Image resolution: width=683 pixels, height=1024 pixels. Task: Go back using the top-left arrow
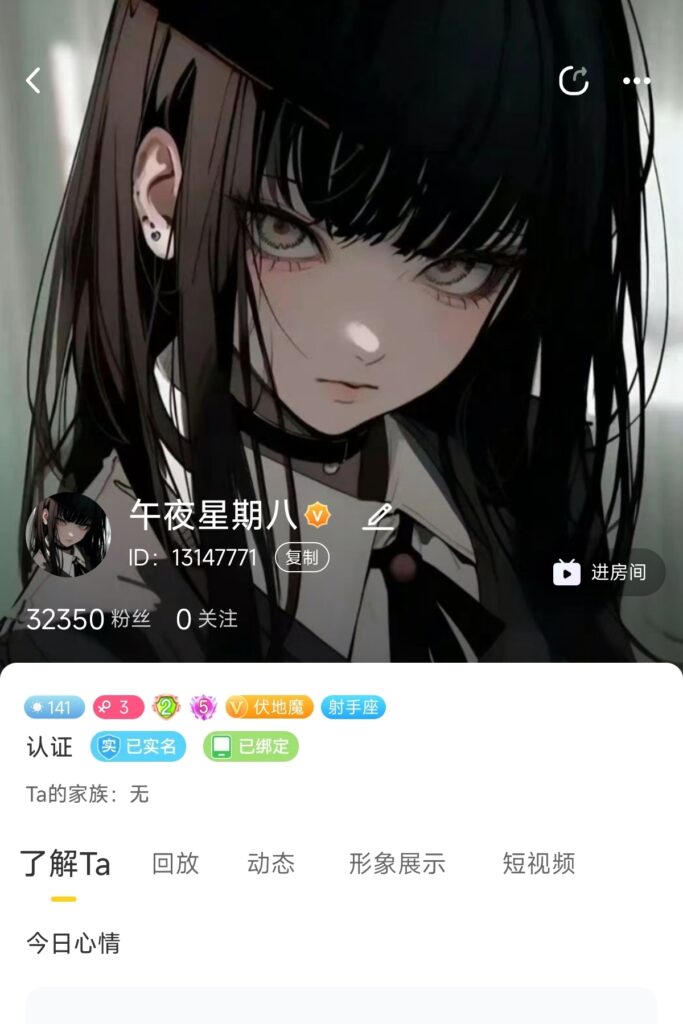[x=34, y=81]
